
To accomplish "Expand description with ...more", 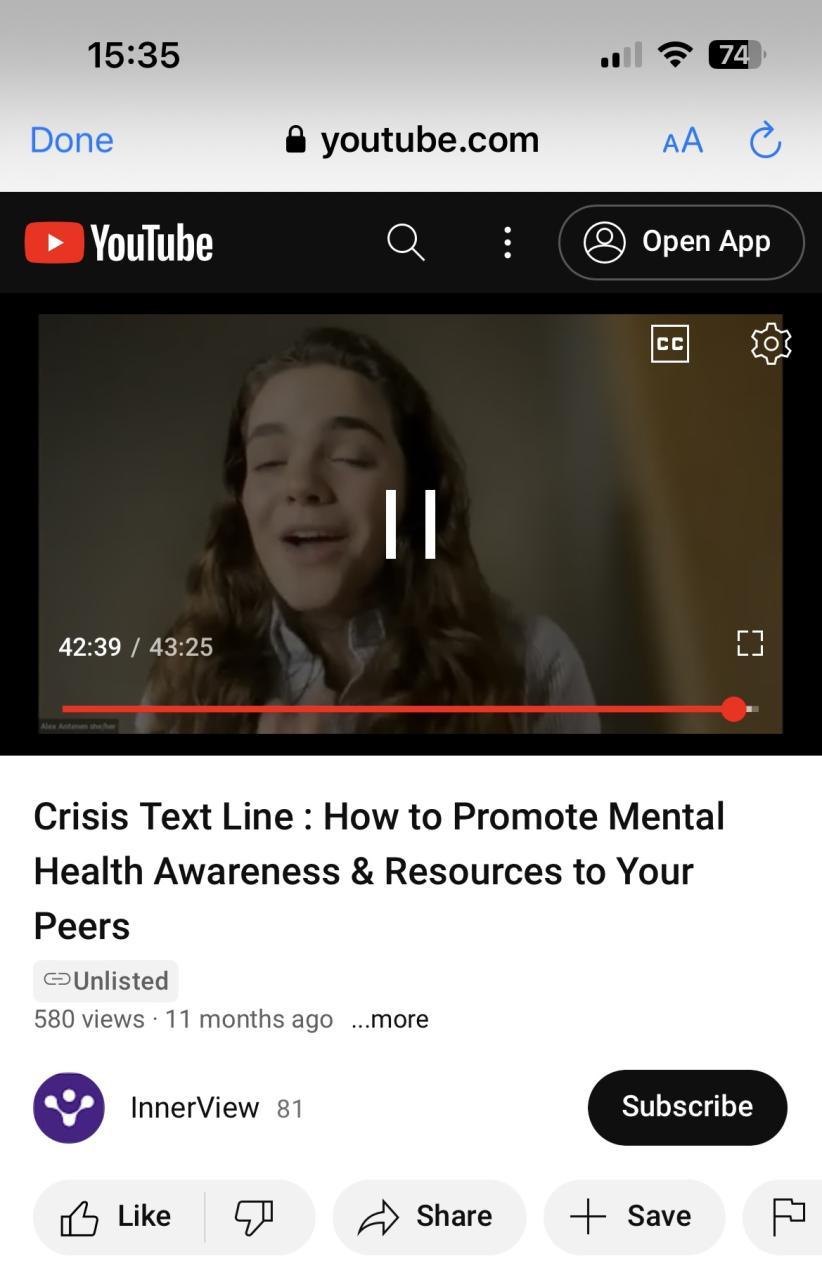I will (390, 1019).
